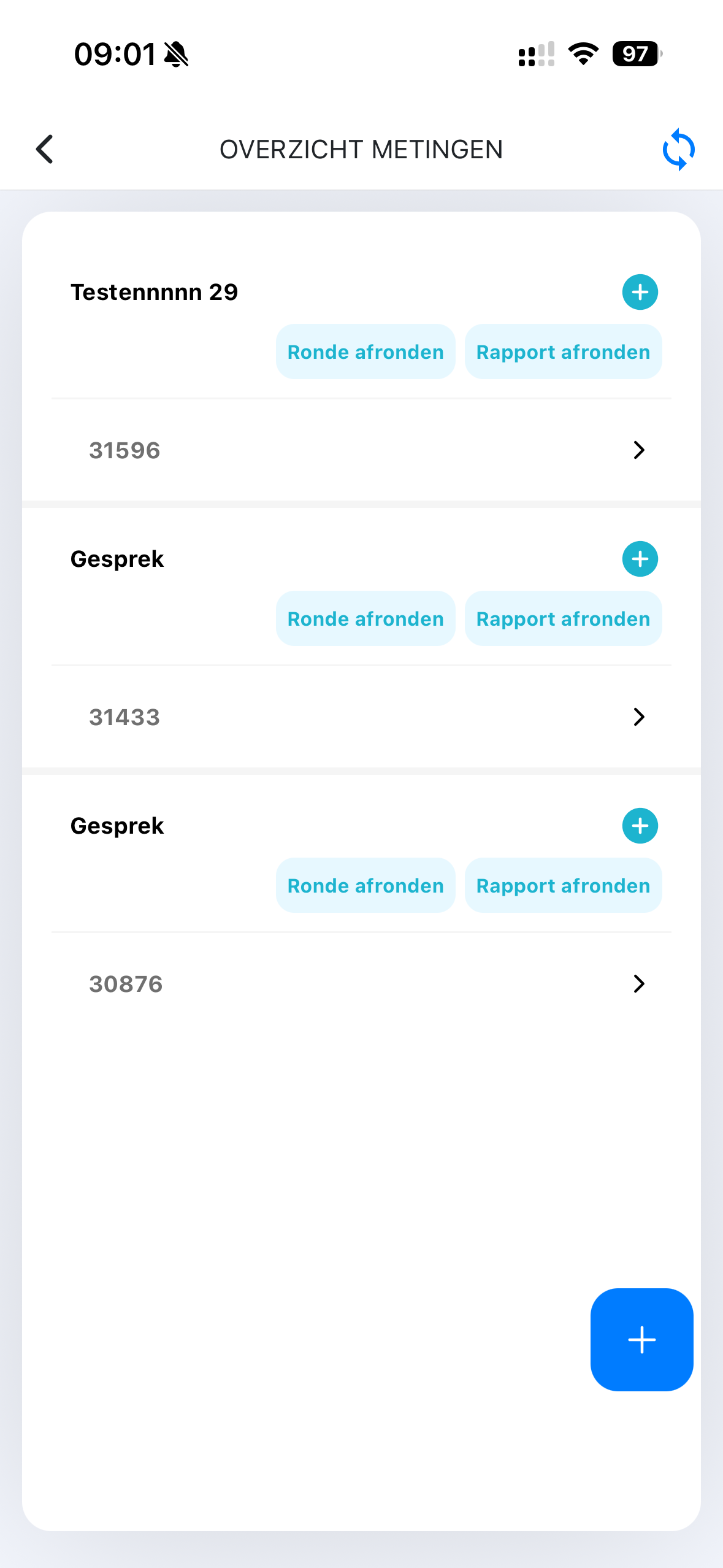Open measurement 31596

[x=362, y=450]
